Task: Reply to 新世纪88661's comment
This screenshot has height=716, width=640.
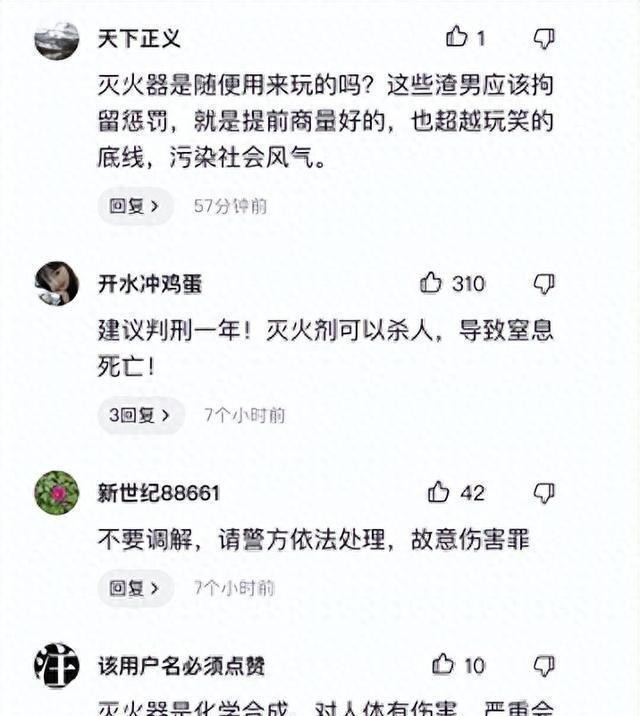Action: tap(135, 588)
